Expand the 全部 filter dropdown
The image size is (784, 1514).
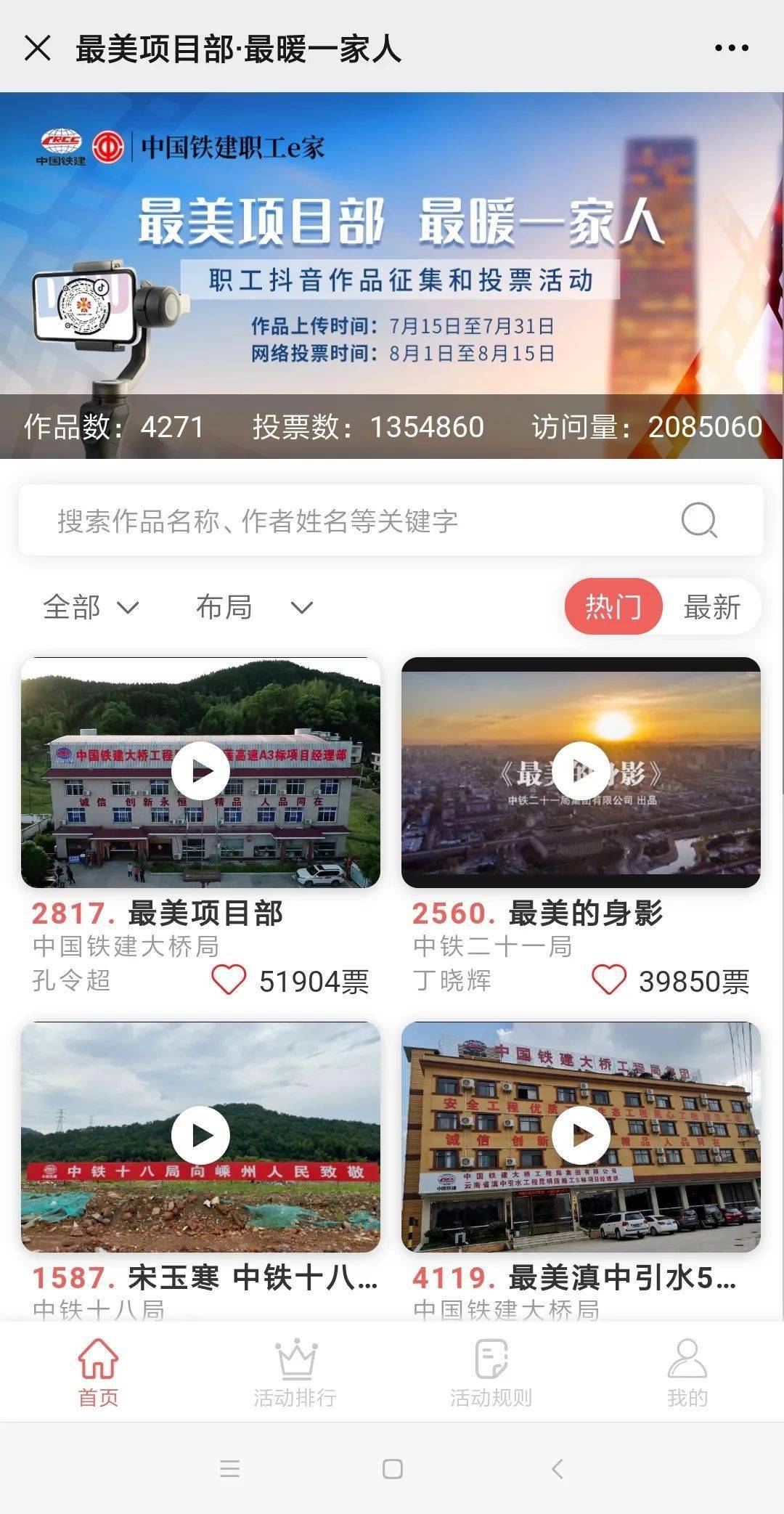pyautogui.click(x=91, y=607)
